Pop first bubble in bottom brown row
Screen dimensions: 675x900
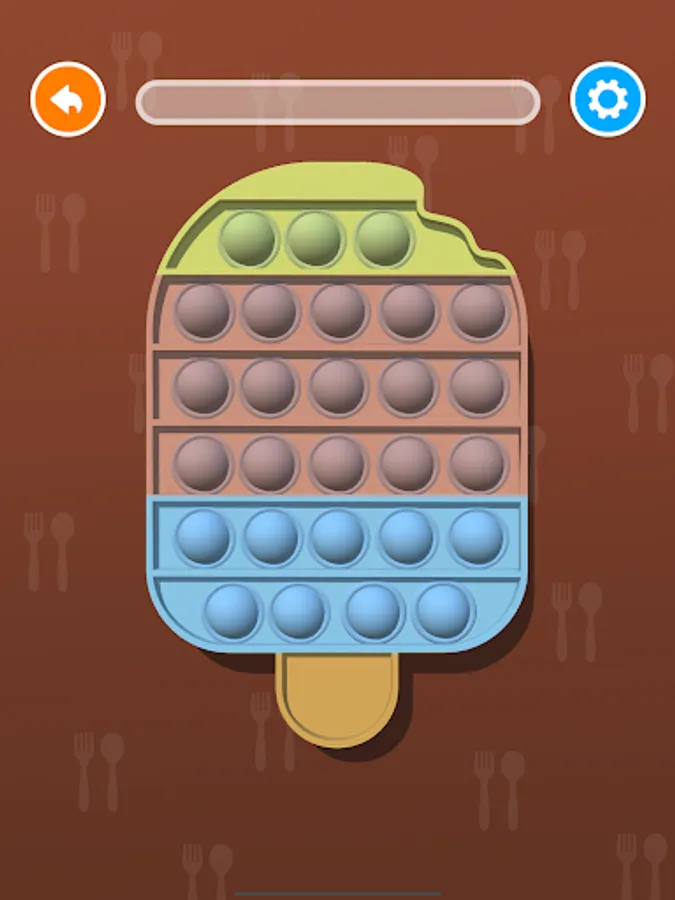click(202, 464)
